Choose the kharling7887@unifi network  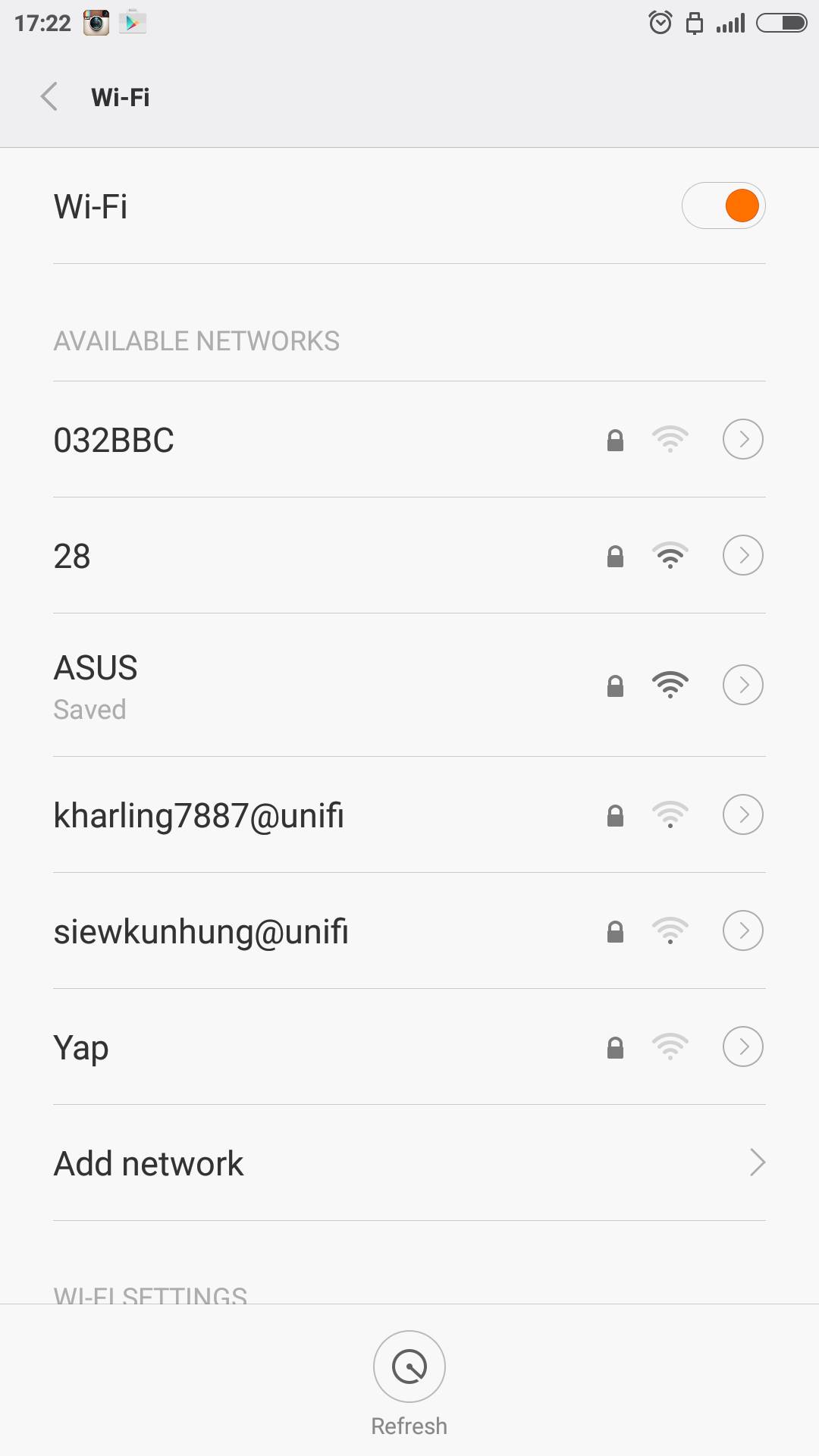pos(409,815)
